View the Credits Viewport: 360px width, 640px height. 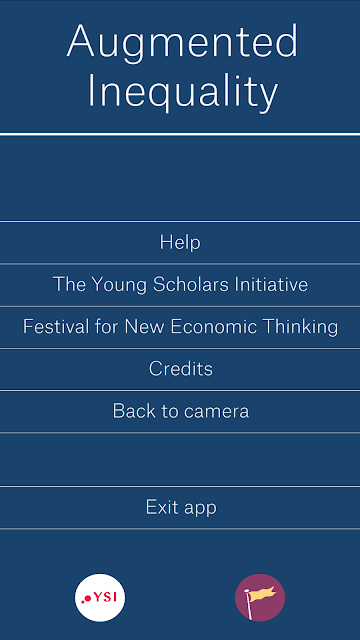click(x=180, y=369)
